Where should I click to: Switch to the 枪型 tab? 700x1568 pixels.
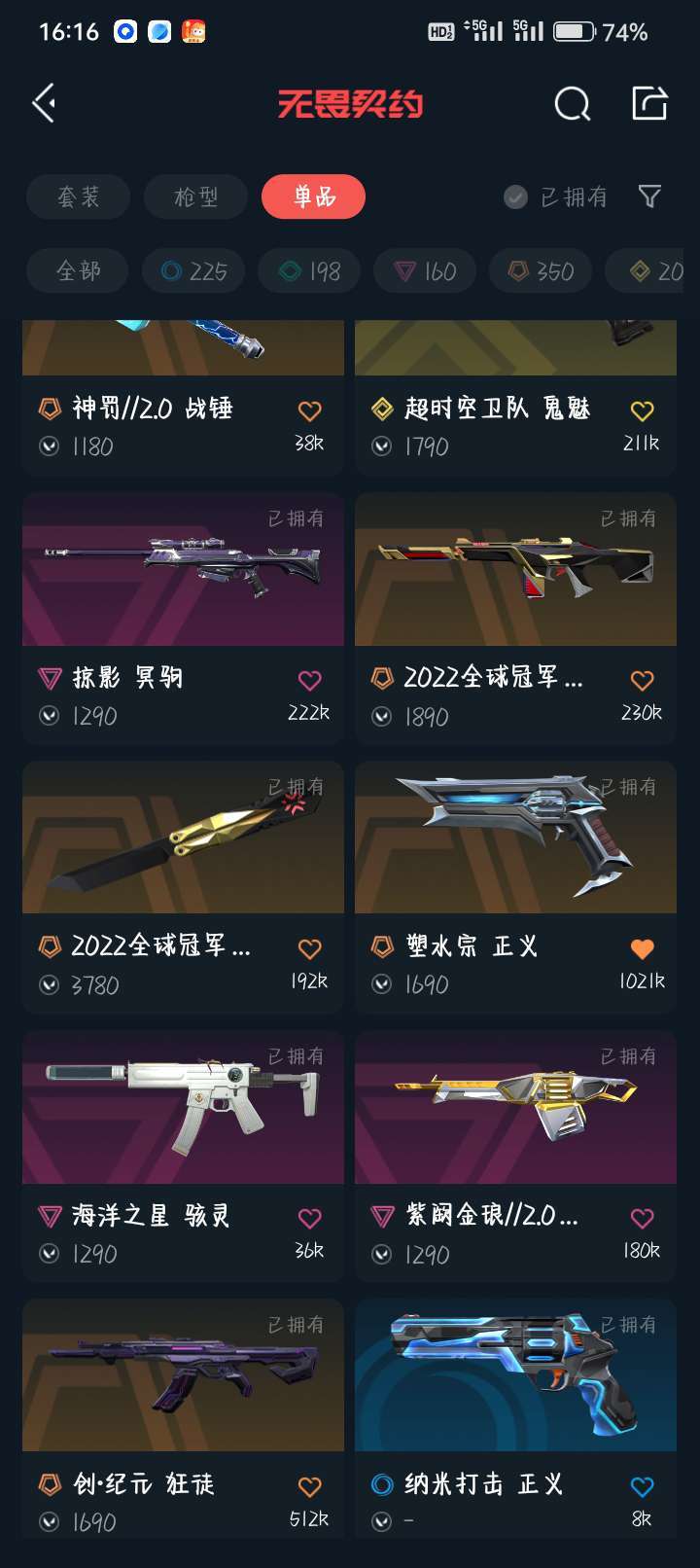click(195, 197)
